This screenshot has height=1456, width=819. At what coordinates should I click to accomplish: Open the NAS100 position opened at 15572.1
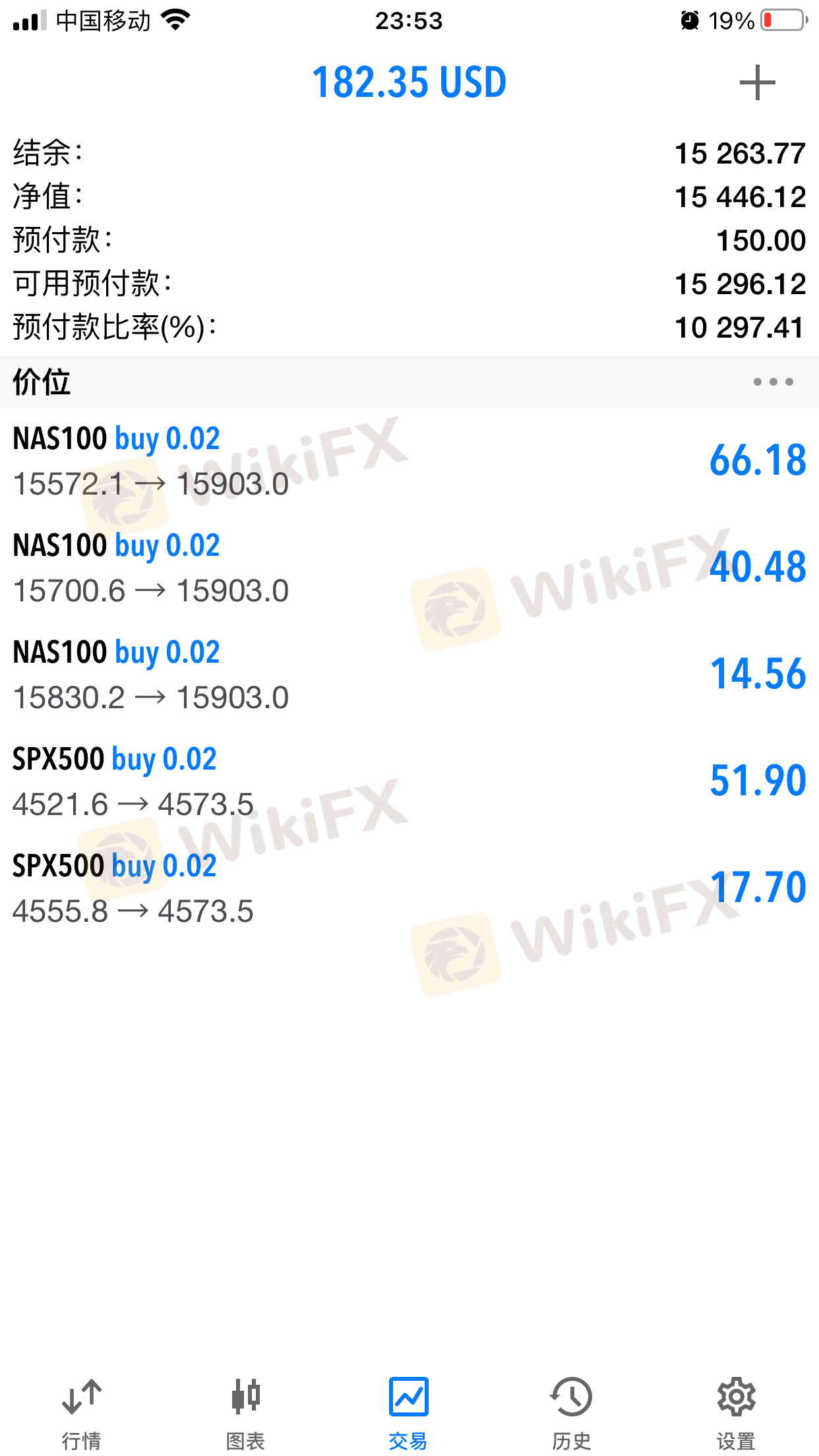tap(409, 461)
